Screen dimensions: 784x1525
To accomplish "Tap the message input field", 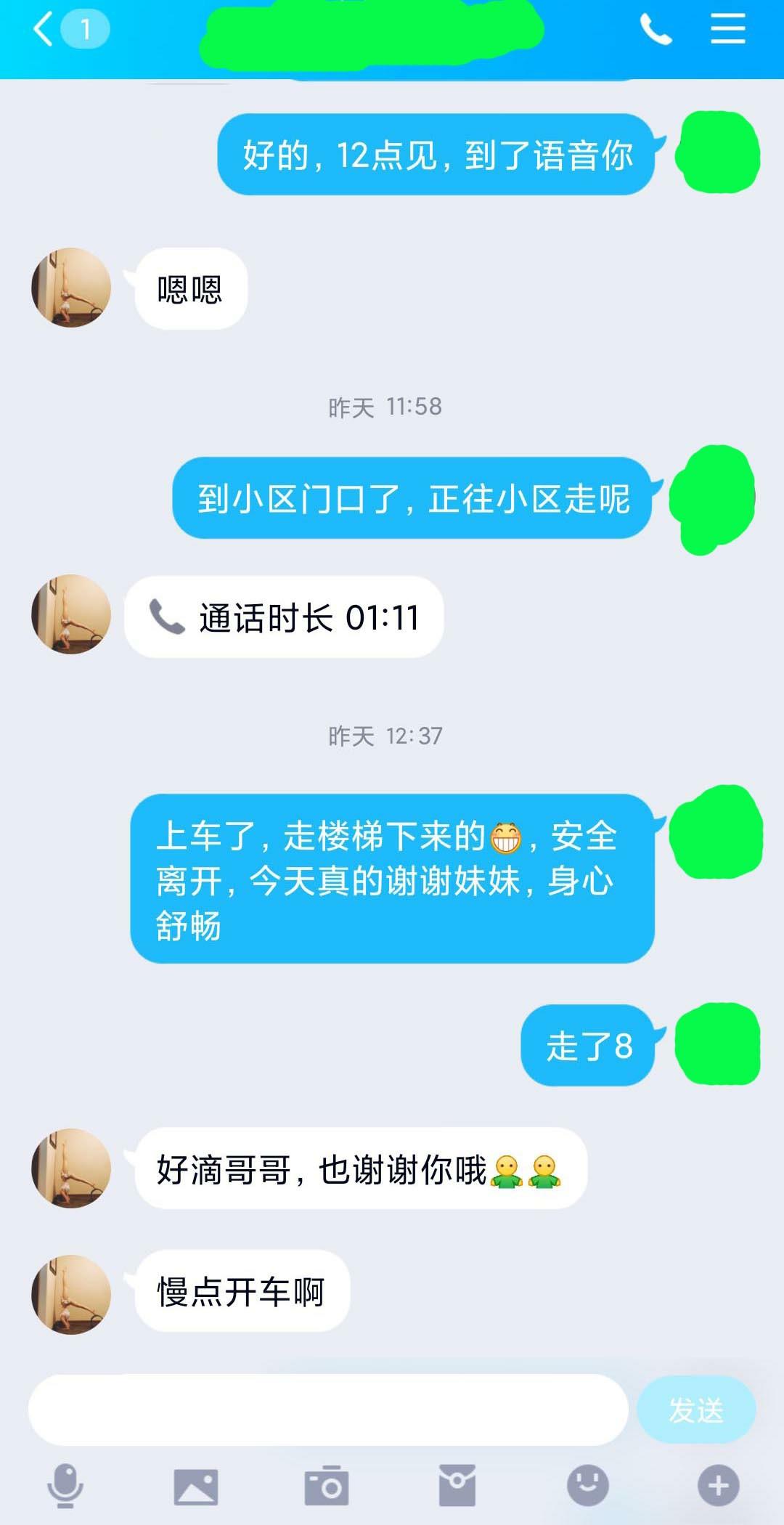I will pos(327,1410).
